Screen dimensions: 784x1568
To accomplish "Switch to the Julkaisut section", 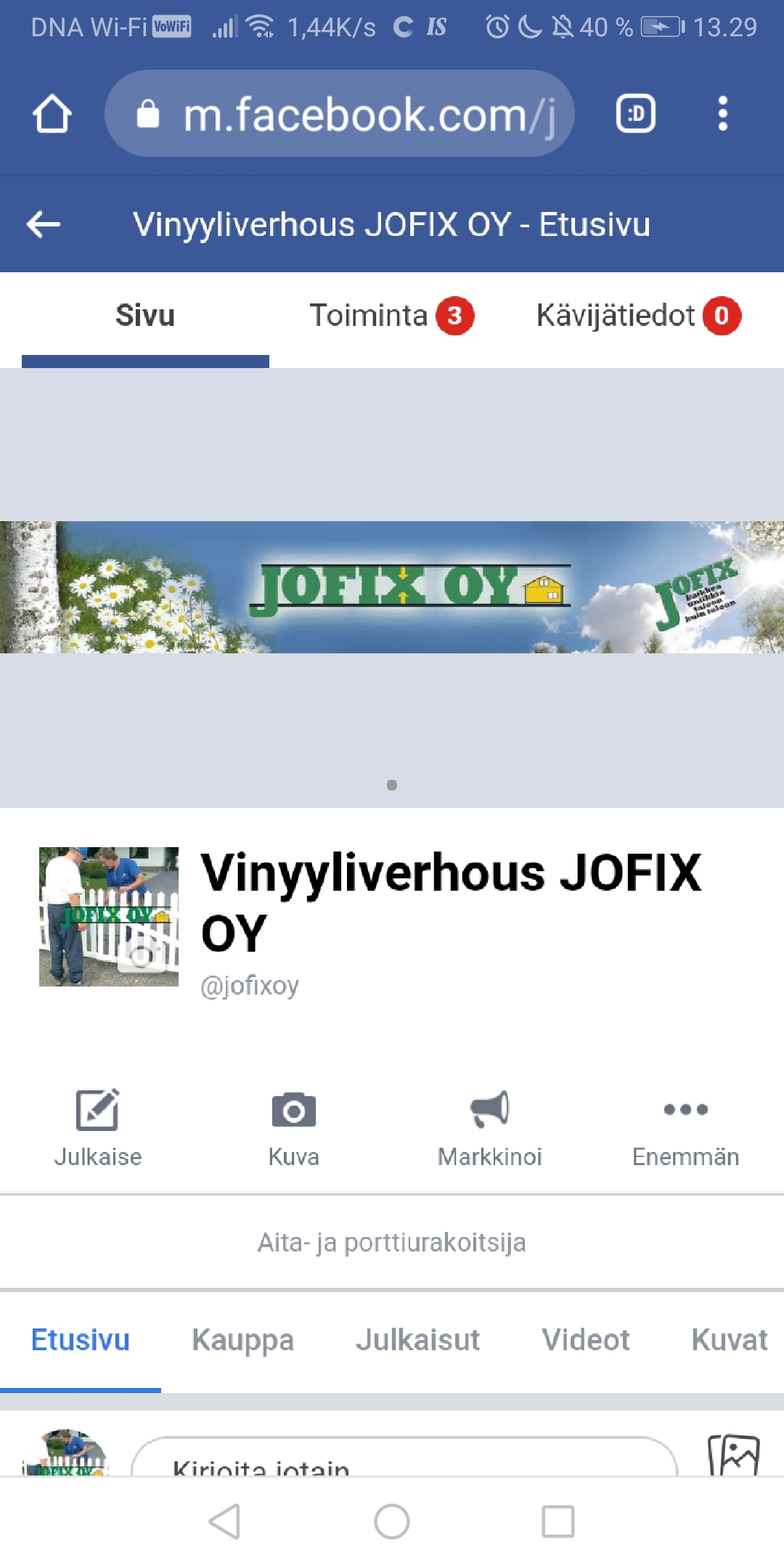I will click(417, 1340).
